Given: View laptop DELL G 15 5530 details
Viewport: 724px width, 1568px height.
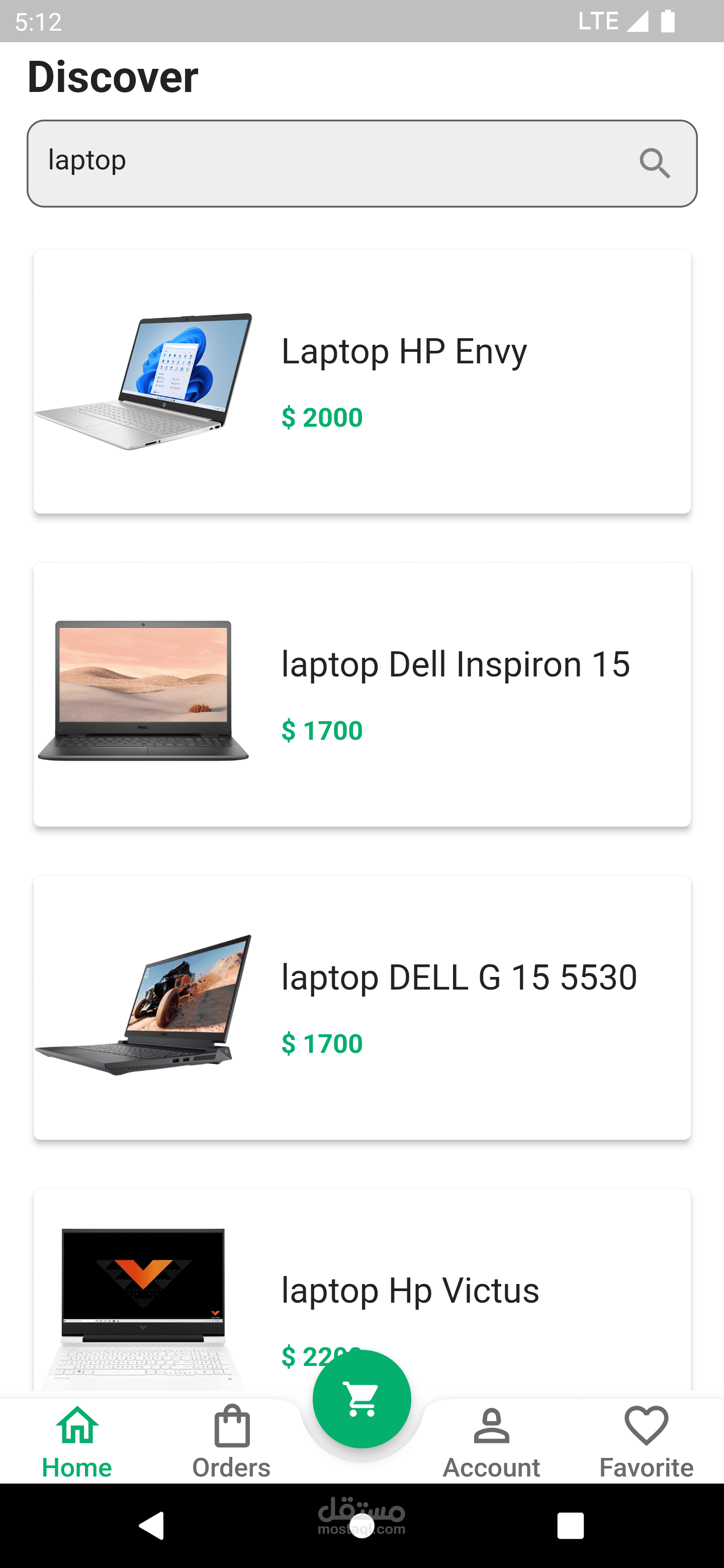Looking at the screenshot, I should pos(361,1008).
